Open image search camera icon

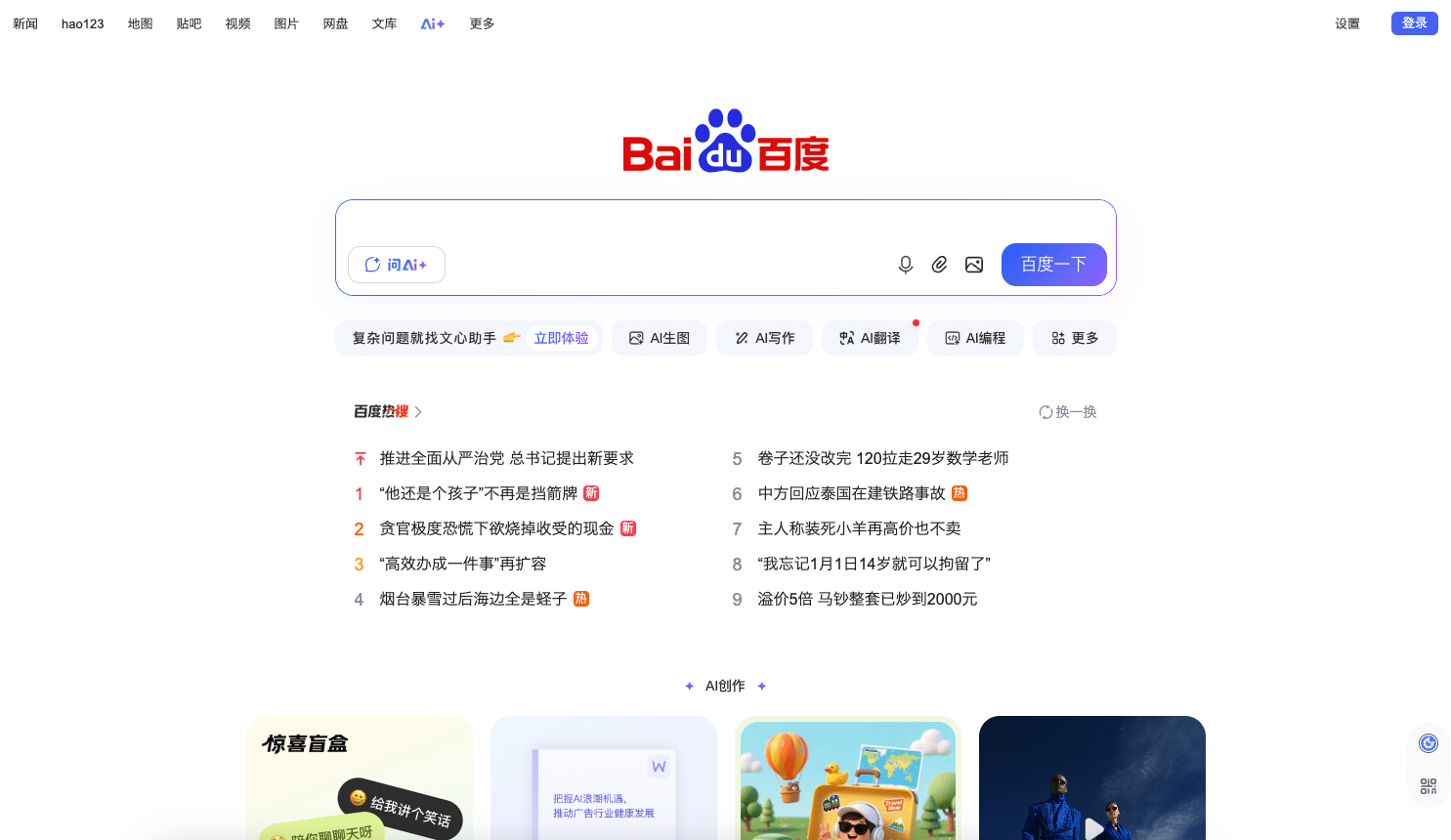coord(974,265)
